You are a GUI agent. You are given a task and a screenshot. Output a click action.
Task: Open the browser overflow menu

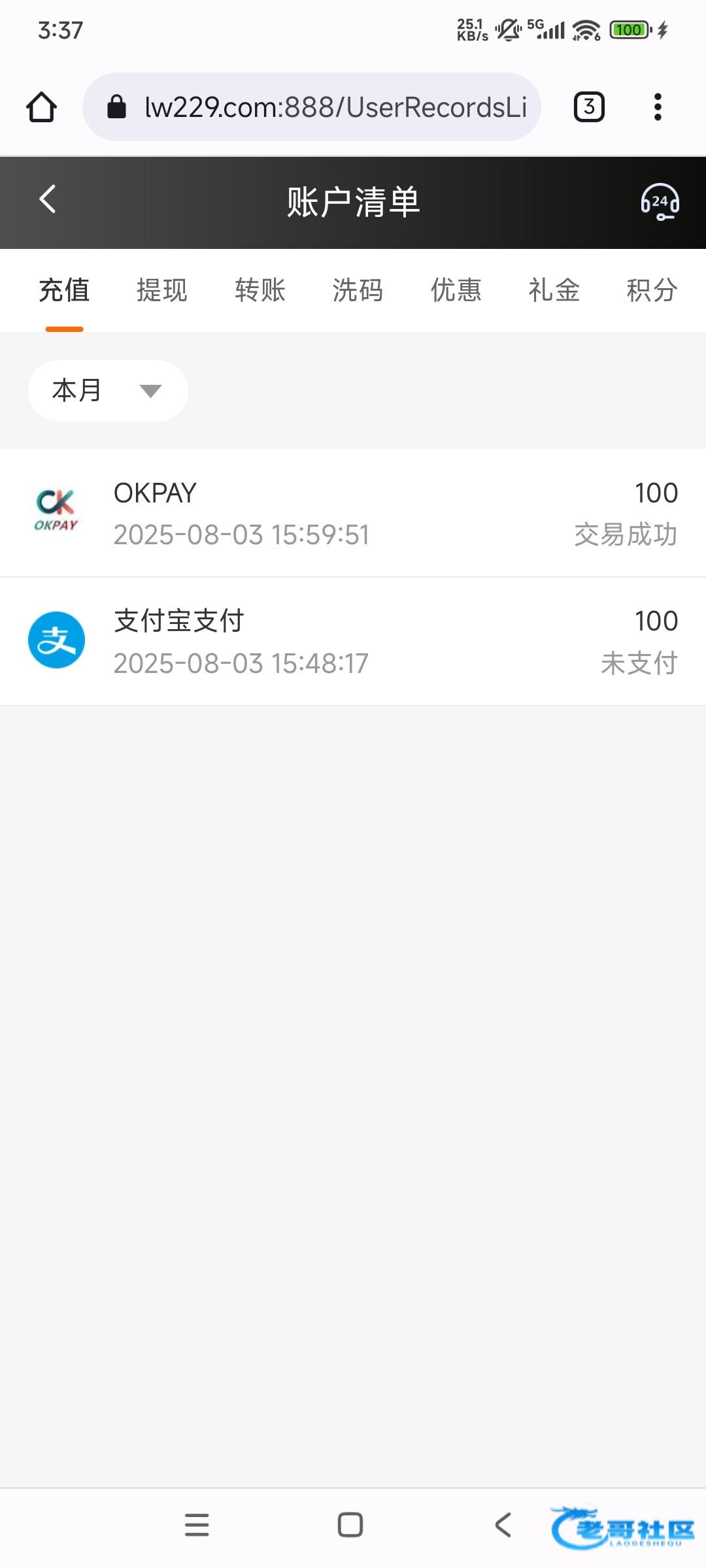[658, 107]
